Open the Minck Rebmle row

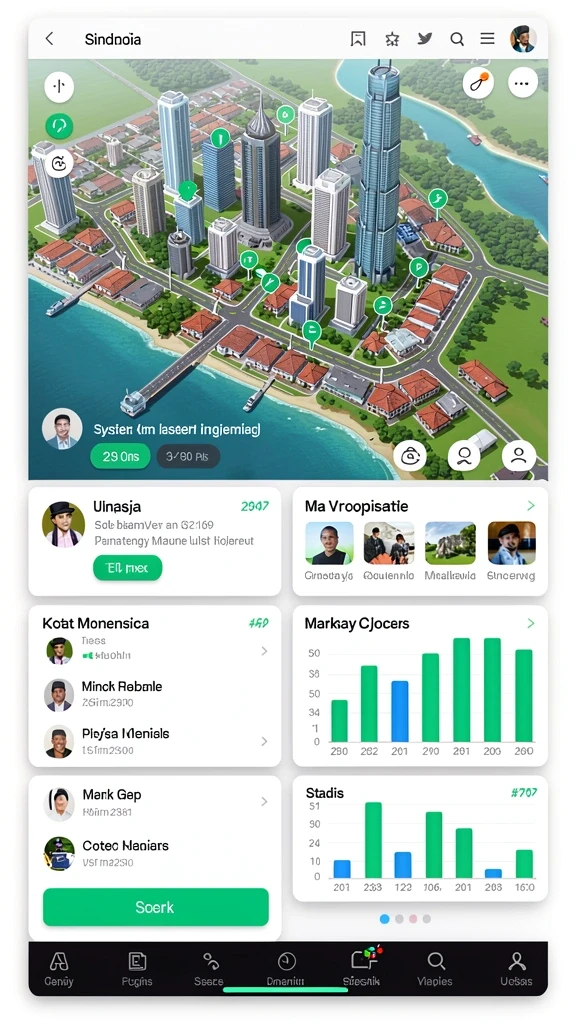pos(155,694)
